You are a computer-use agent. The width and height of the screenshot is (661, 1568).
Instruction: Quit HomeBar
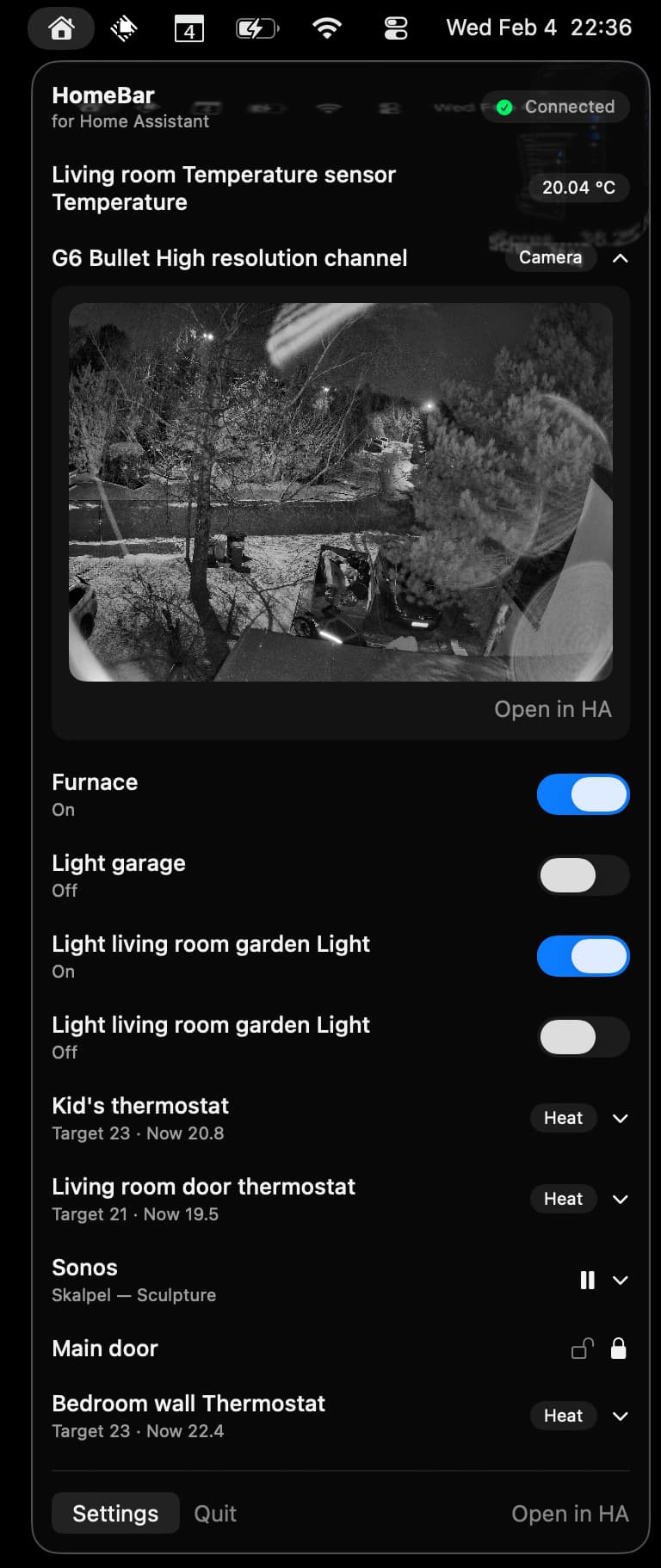tap(215, 1513)
